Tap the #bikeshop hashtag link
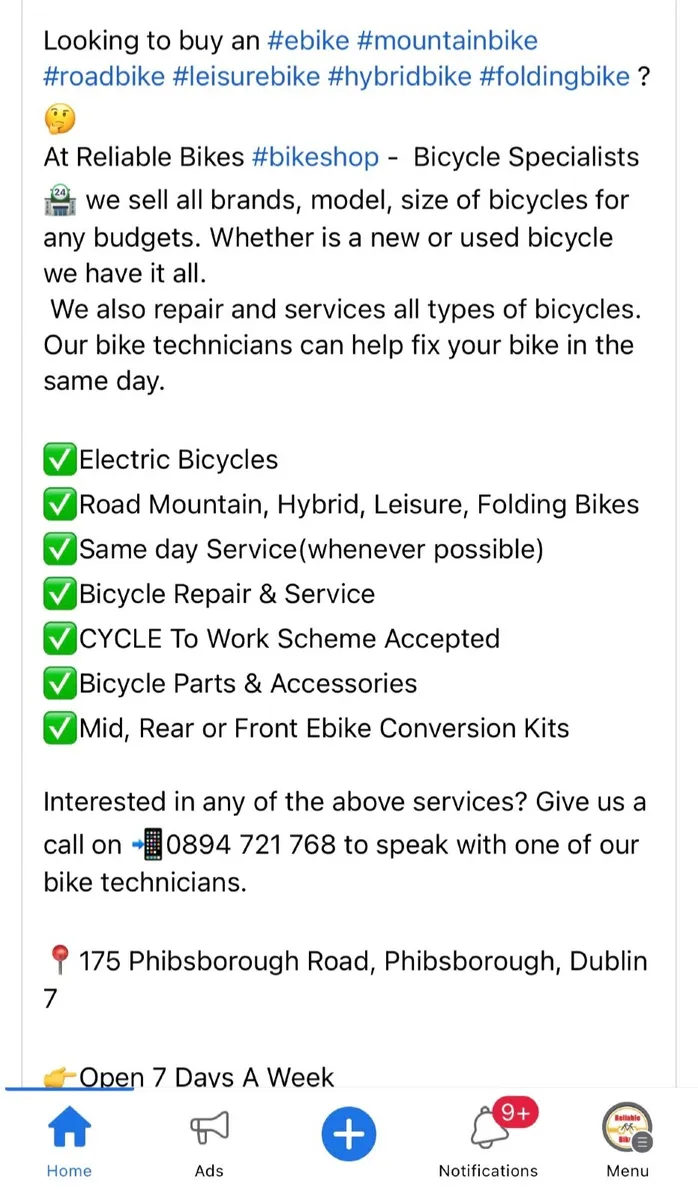 click(316, 157)
